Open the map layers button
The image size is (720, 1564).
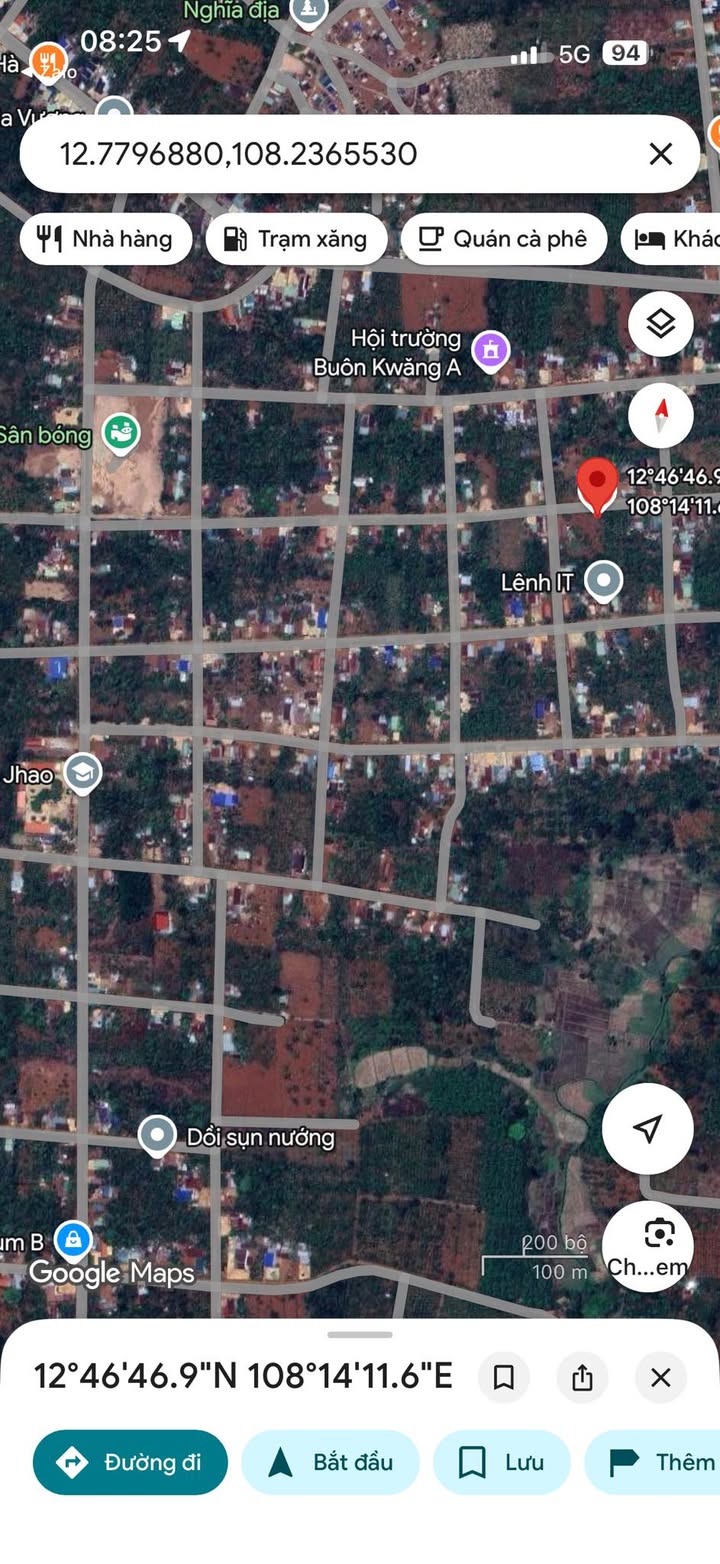660,324
